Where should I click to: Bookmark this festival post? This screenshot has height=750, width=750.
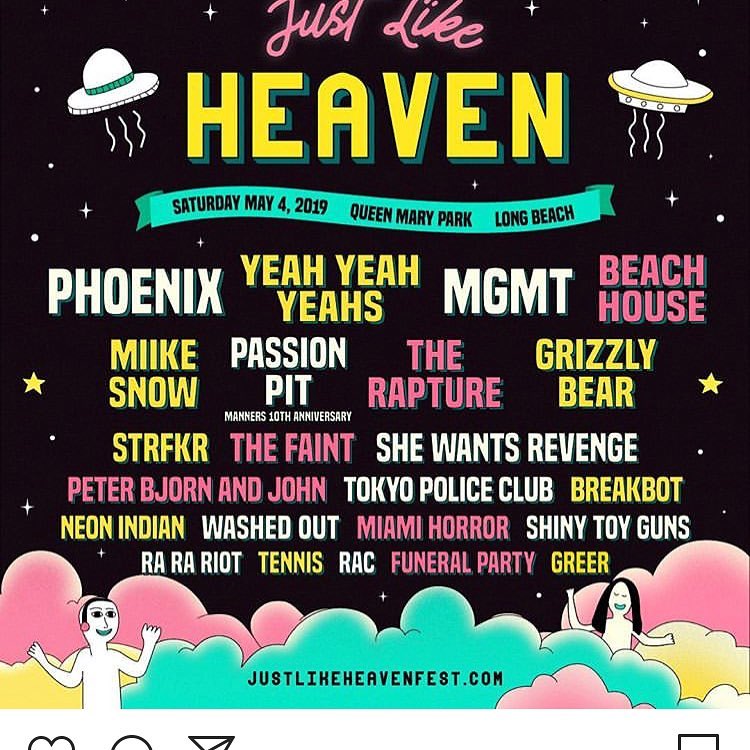point(697,744)
